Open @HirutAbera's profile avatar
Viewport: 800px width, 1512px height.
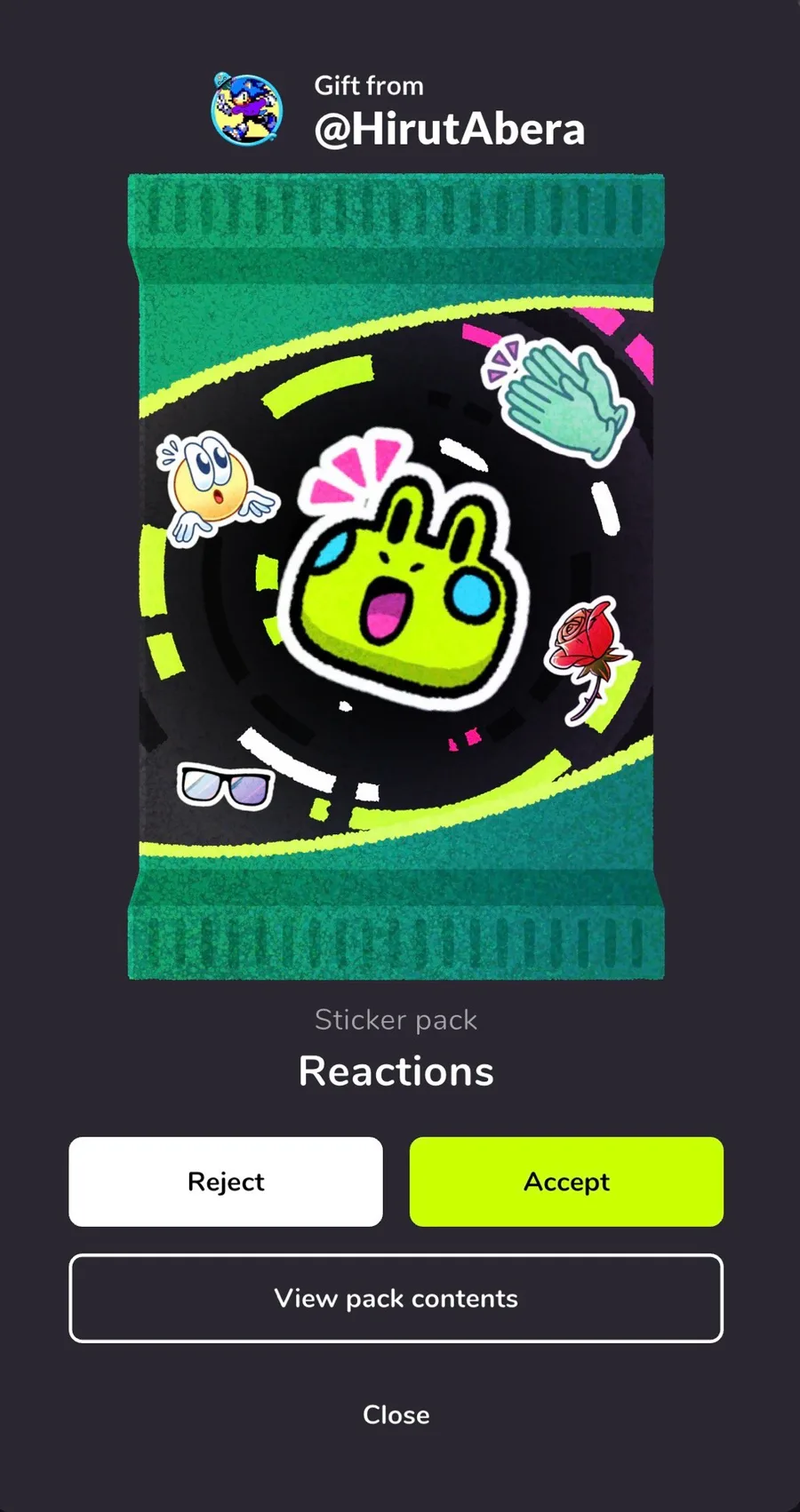point(247,110)
